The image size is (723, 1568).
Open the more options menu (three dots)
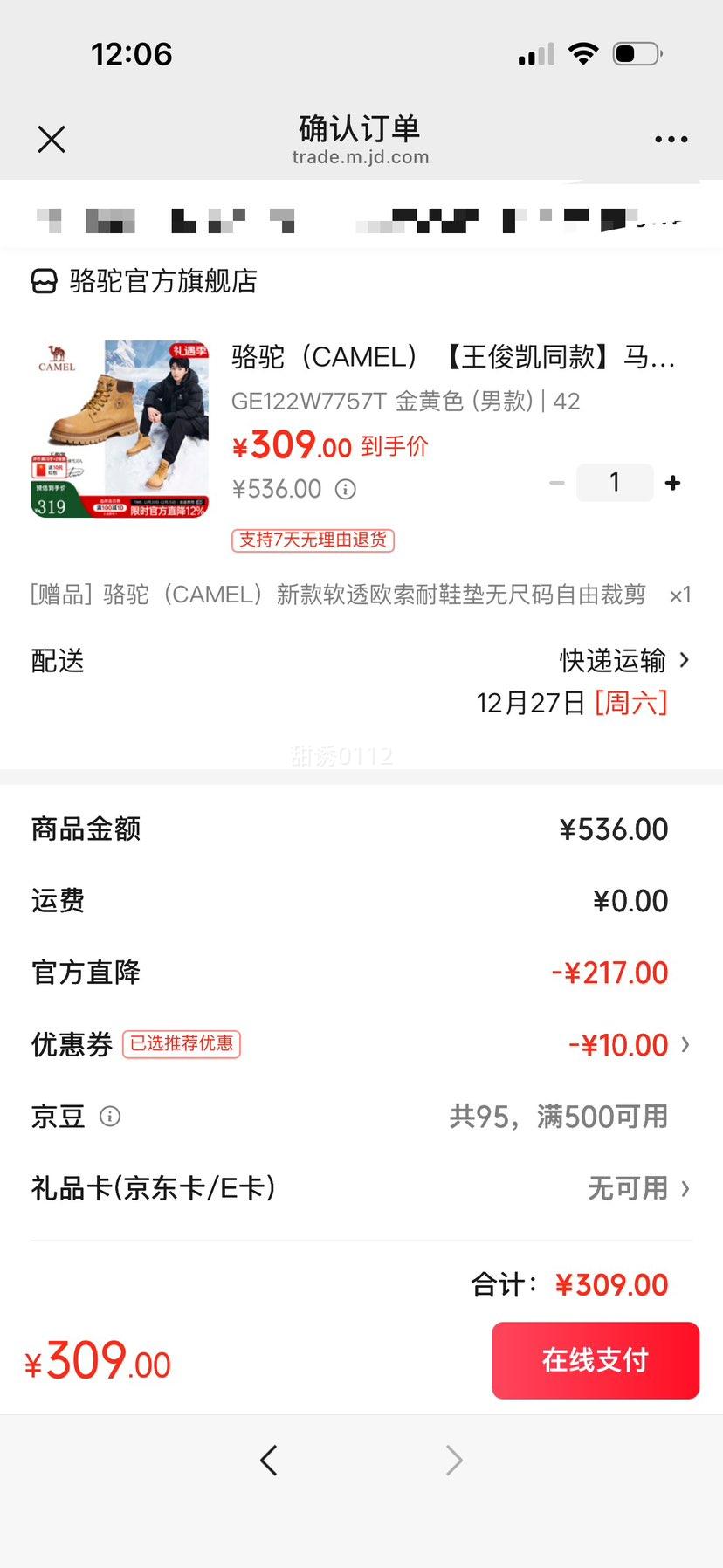(x=671, y=139)
